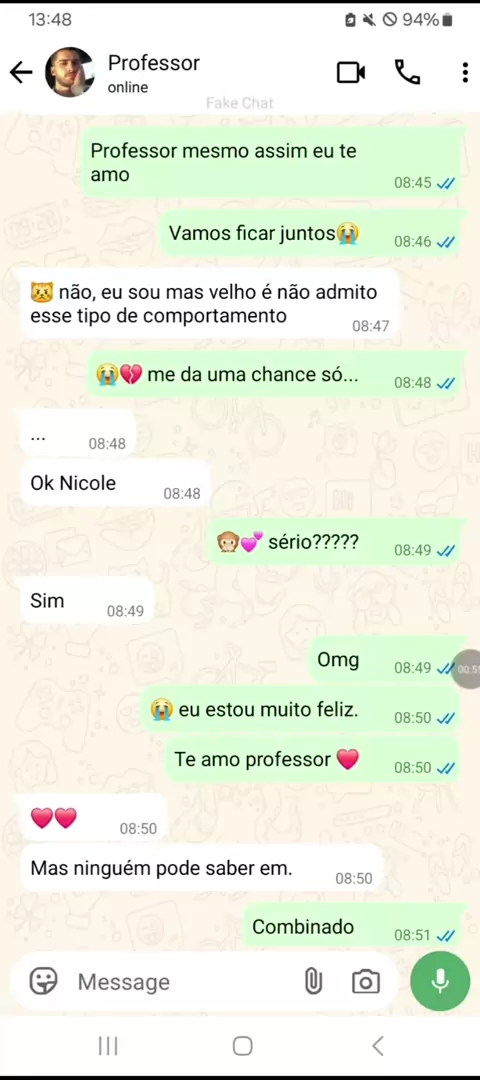This screenshot has height=1080, width=480.
Task: Open Professor's profile picture
Action: tap(70, 72)
